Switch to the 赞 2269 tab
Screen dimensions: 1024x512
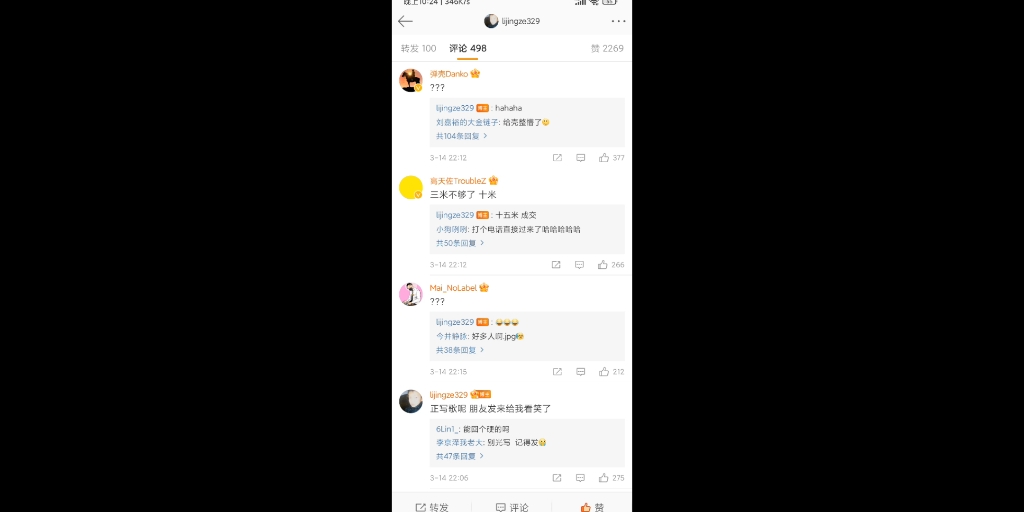(x=606, y=48)
